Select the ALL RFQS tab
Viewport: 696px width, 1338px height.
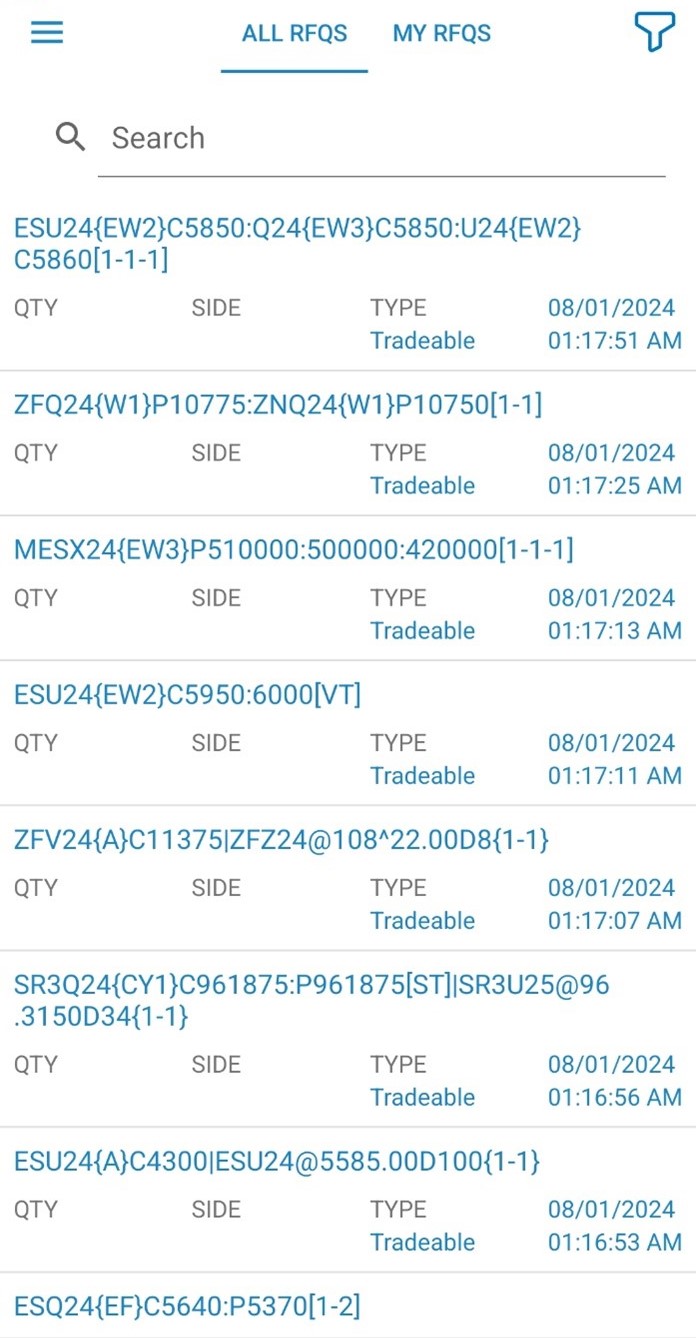294,34
